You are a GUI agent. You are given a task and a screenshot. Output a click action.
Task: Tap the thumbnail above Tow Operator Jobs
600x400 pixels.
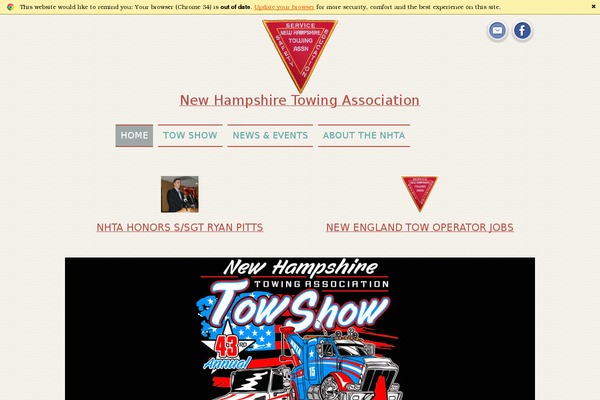pyautogui.click(x=419, y=194)
